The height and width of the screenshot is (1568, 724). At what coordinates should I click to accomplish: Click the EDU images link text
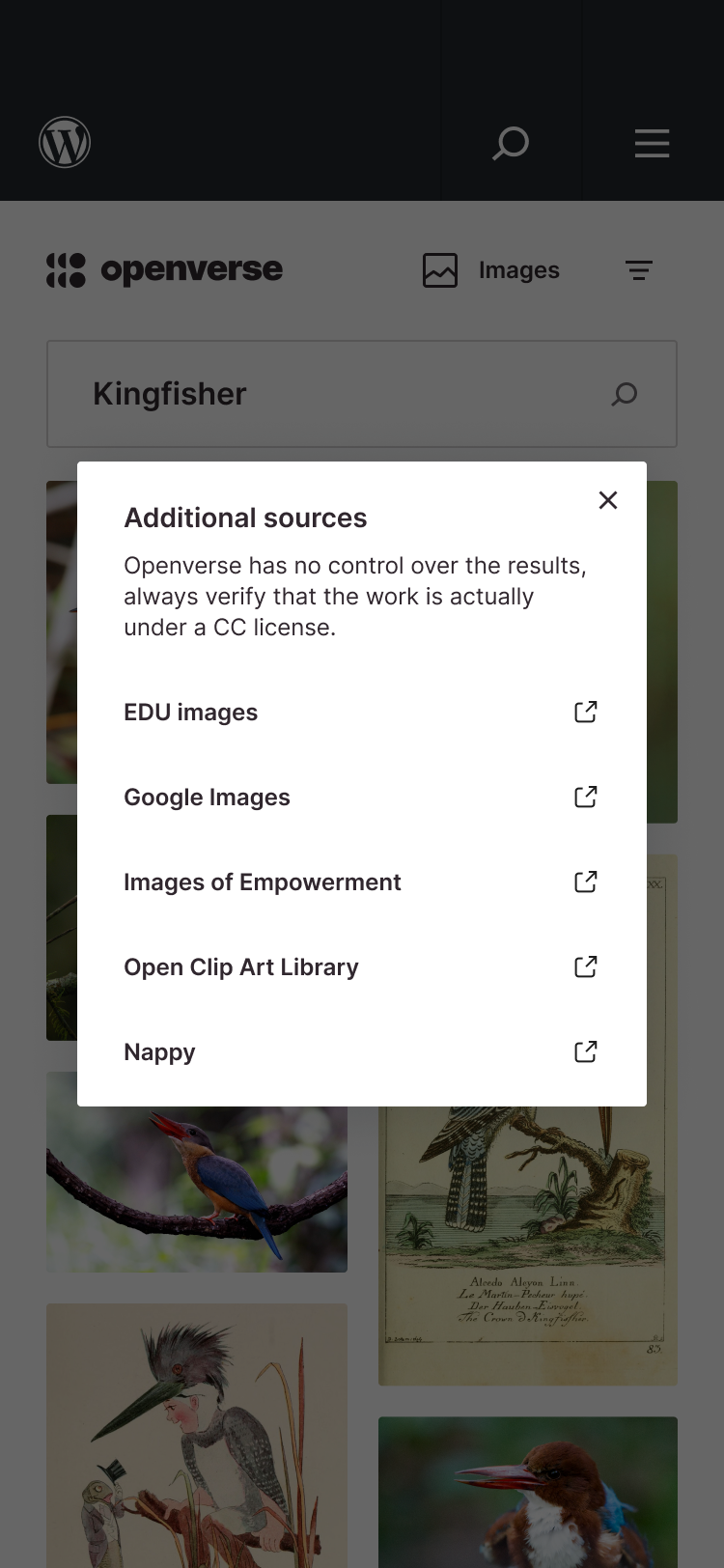pyautogui.click(x=190, y=712)
